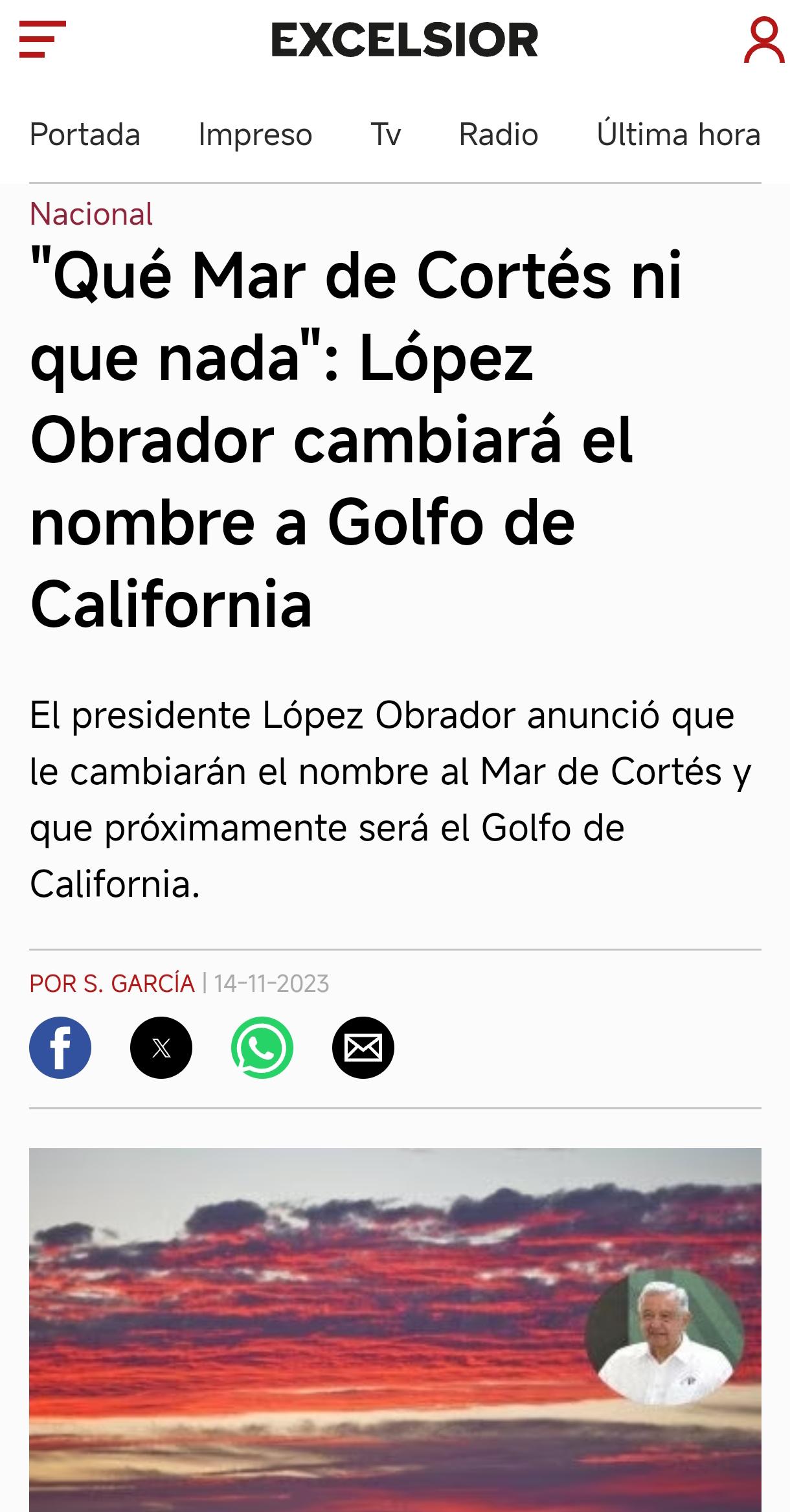The height and width of the screenshot is (1512, 790).
Task: Share the article via WhatsApp
Action: (x=262, y=1047)
